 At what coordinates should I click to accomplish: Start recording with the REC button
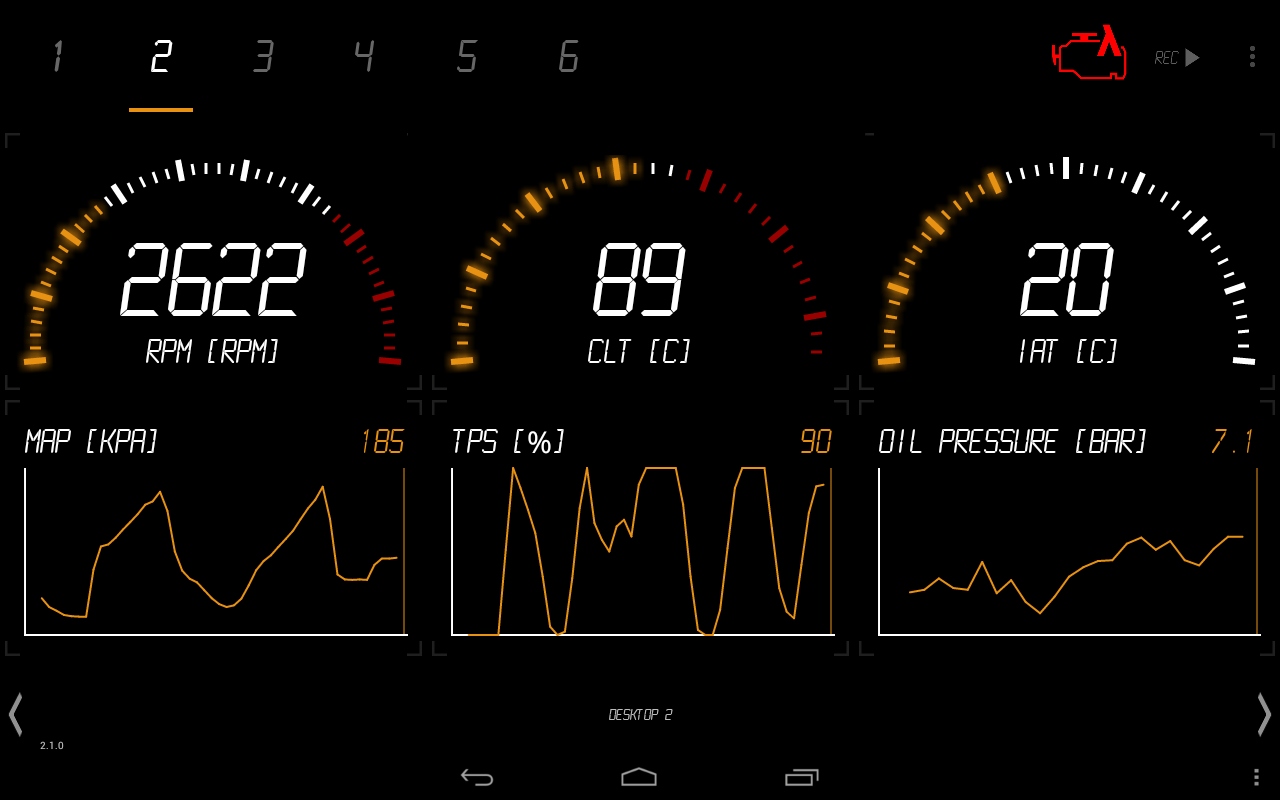pyautogui.click(x=1177, y=58)
